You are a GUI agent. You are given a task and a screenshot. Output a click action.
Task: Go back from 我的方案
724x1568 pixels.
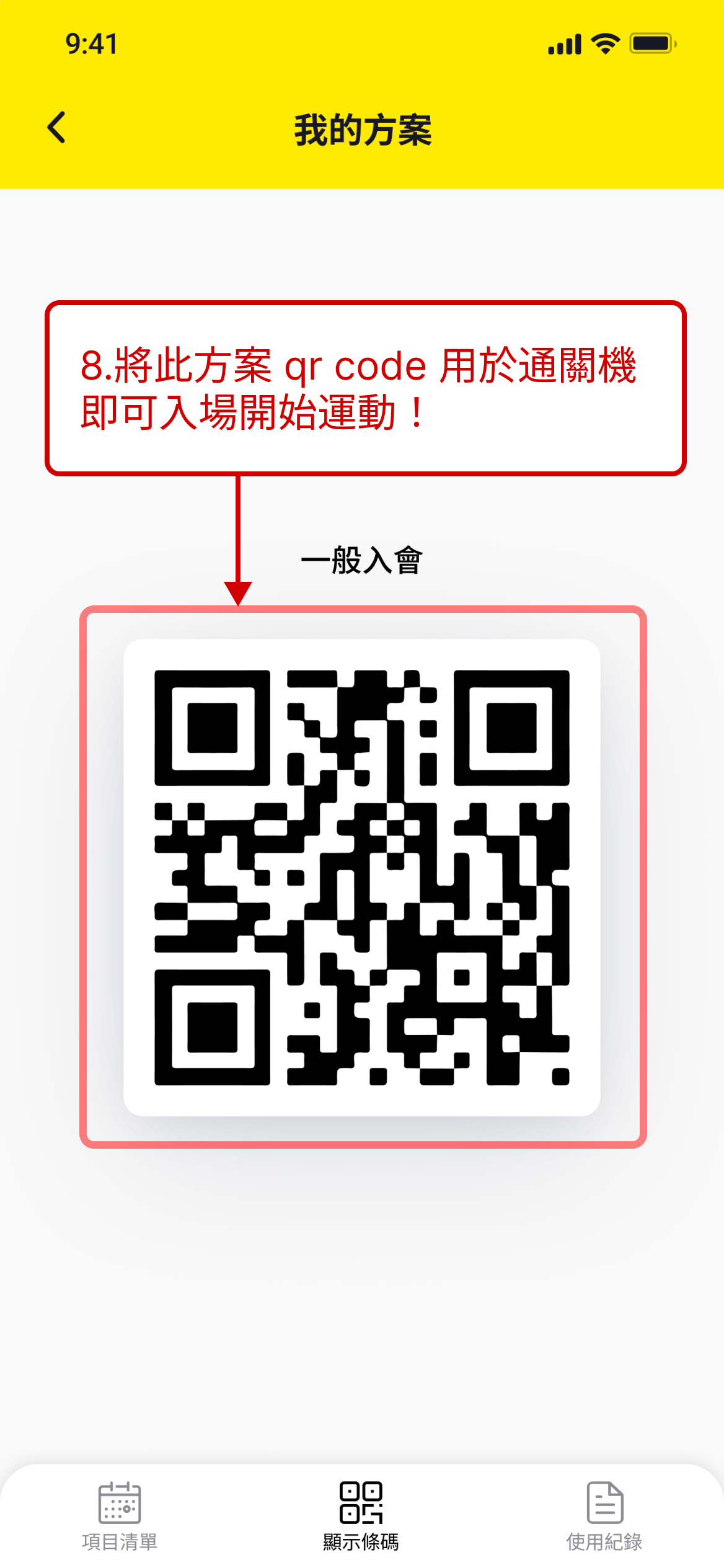[x=56, y=128]
